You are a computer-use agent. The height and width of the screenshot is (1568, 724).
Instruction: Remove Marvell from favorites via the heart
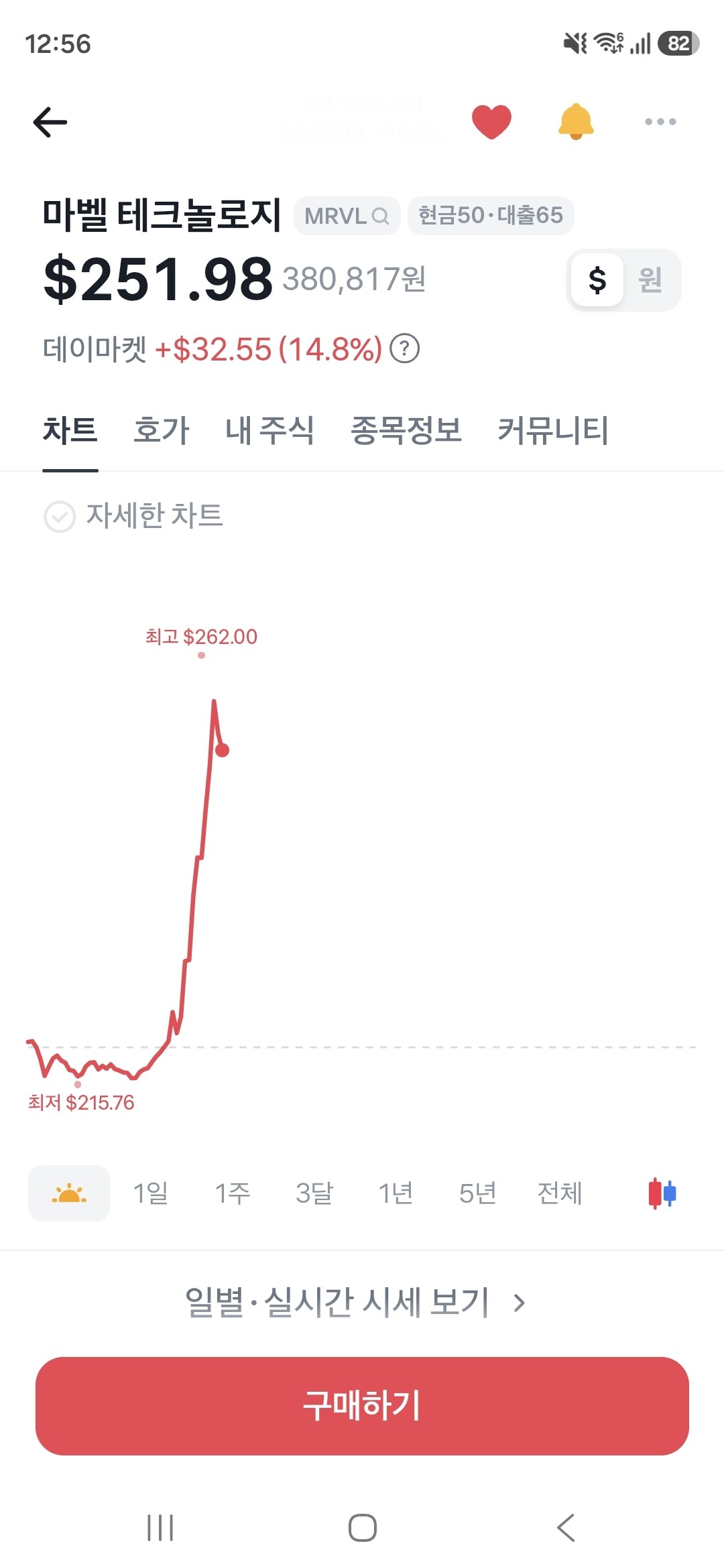pyautogui.click(x=491, y=122)
